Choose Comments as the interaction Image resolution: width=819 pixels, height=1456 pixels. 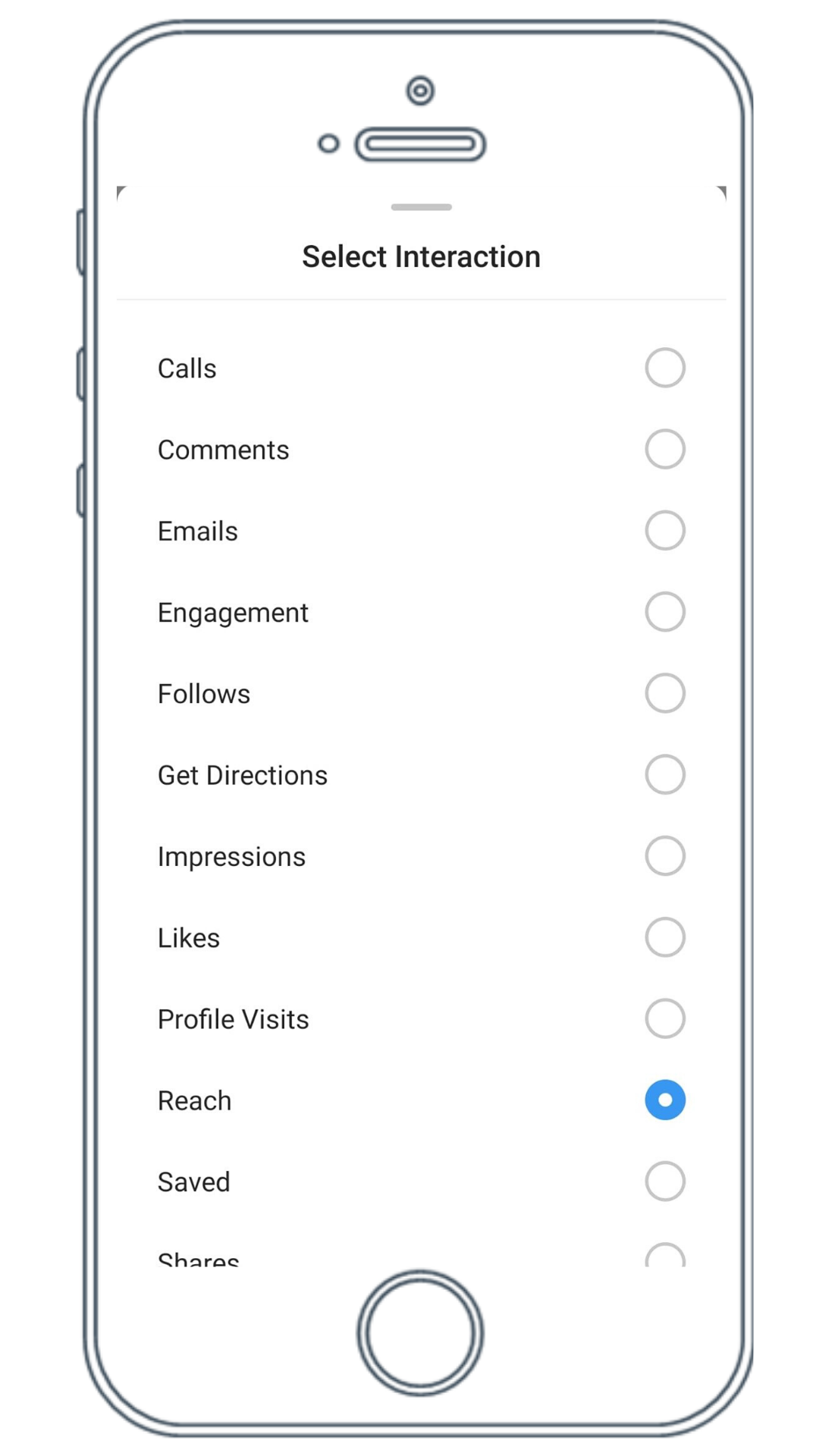tap(421, 449)
